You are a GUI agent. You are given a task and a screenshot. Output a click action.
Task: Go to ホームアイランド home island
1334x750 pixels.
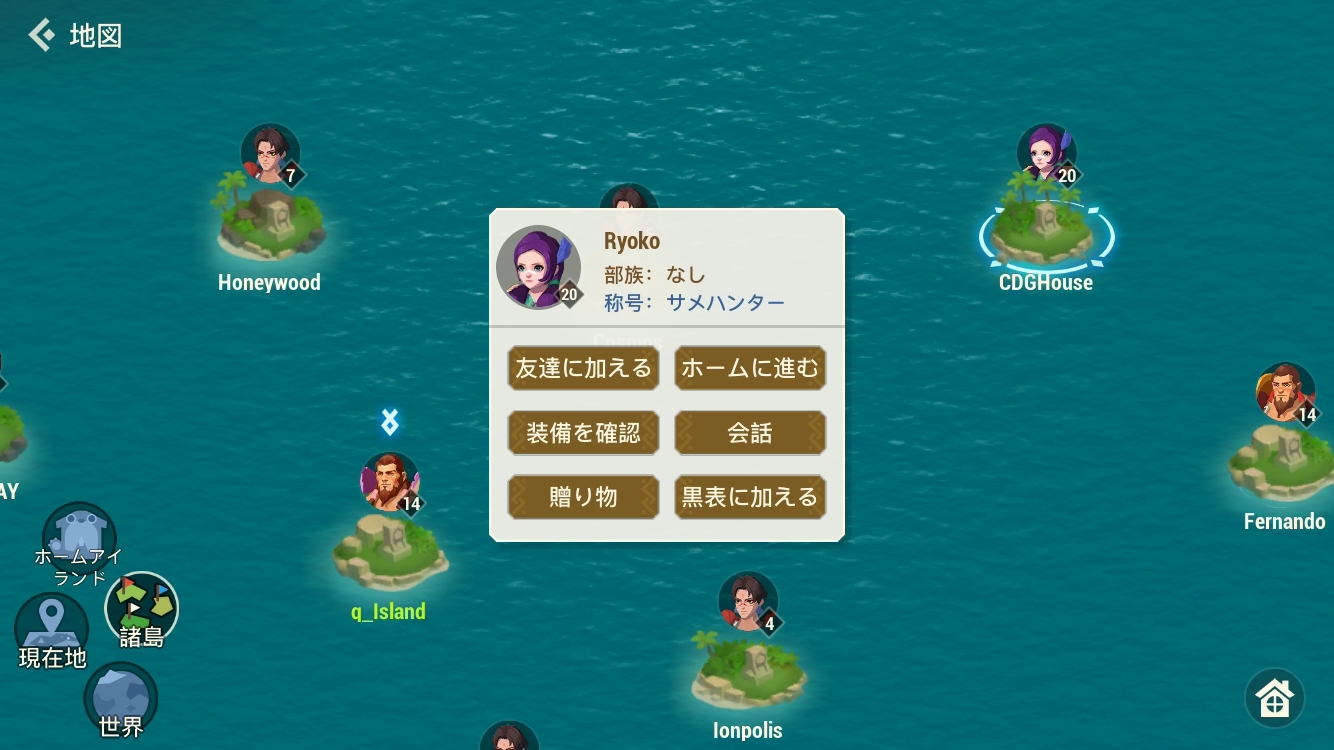click(x=79, y=545)
